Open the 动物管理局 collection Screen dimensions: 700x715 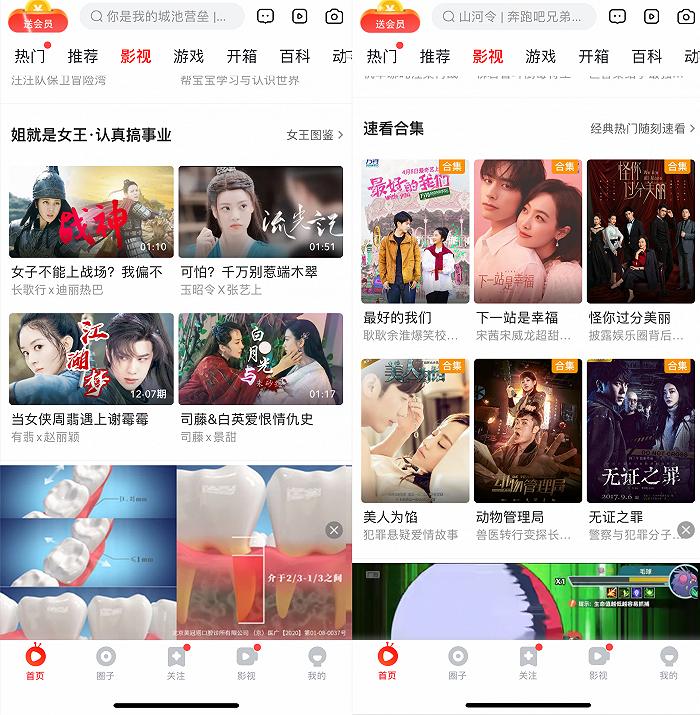[528, 432]
